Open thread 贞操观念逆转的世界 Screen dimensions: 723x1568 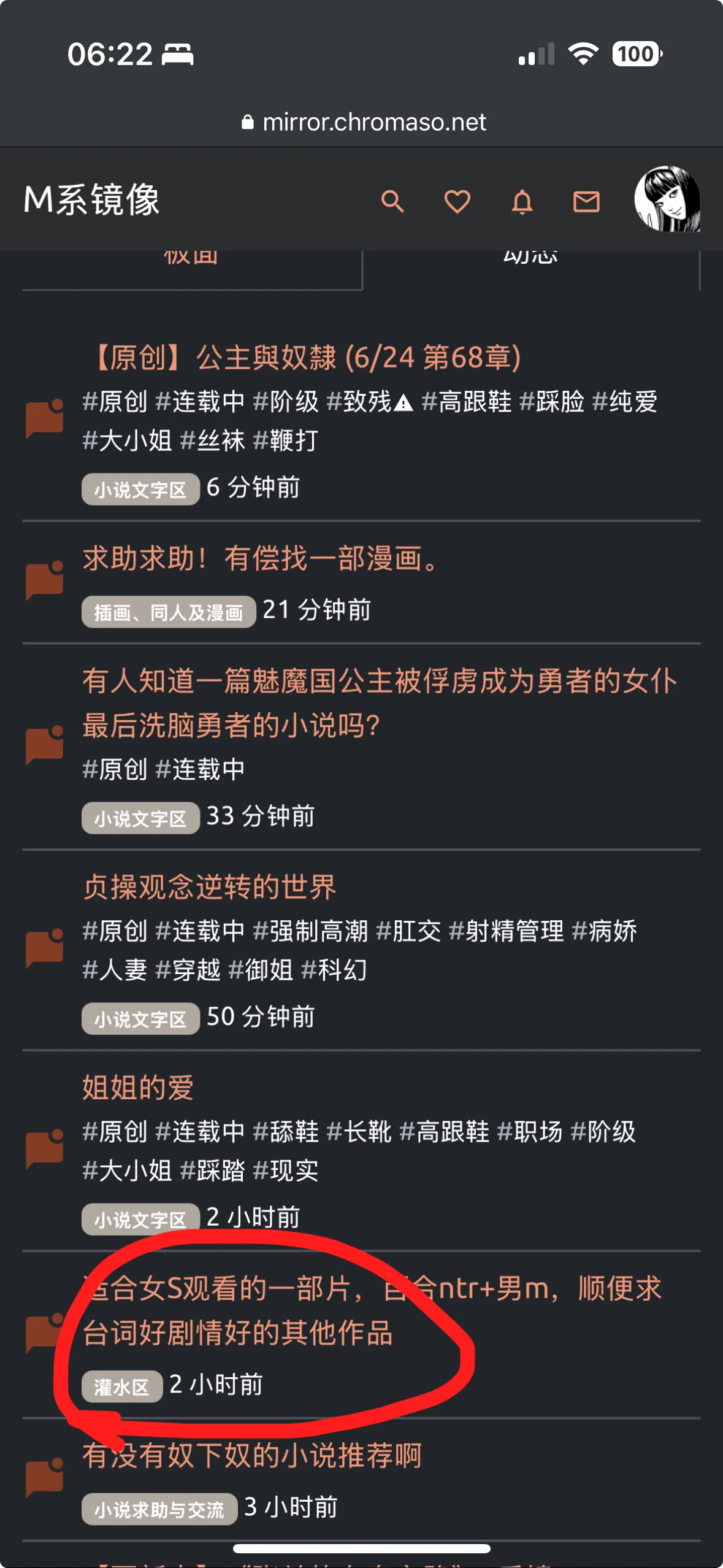pyautogui.click(x=210, y=887)
